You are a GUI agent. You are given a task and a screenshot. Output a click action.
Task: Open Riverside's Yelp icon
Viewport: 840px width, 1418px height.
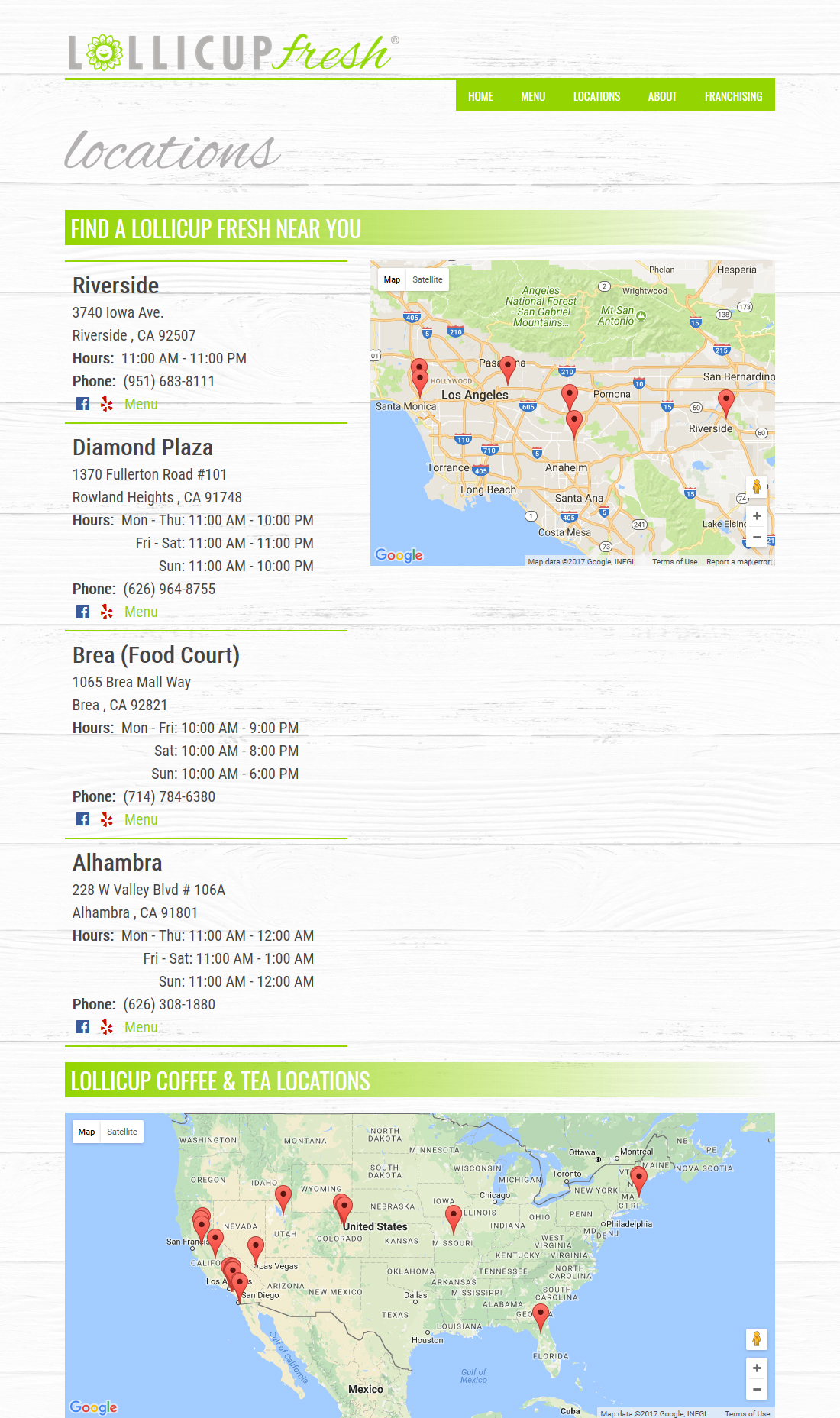coord(107,404)
